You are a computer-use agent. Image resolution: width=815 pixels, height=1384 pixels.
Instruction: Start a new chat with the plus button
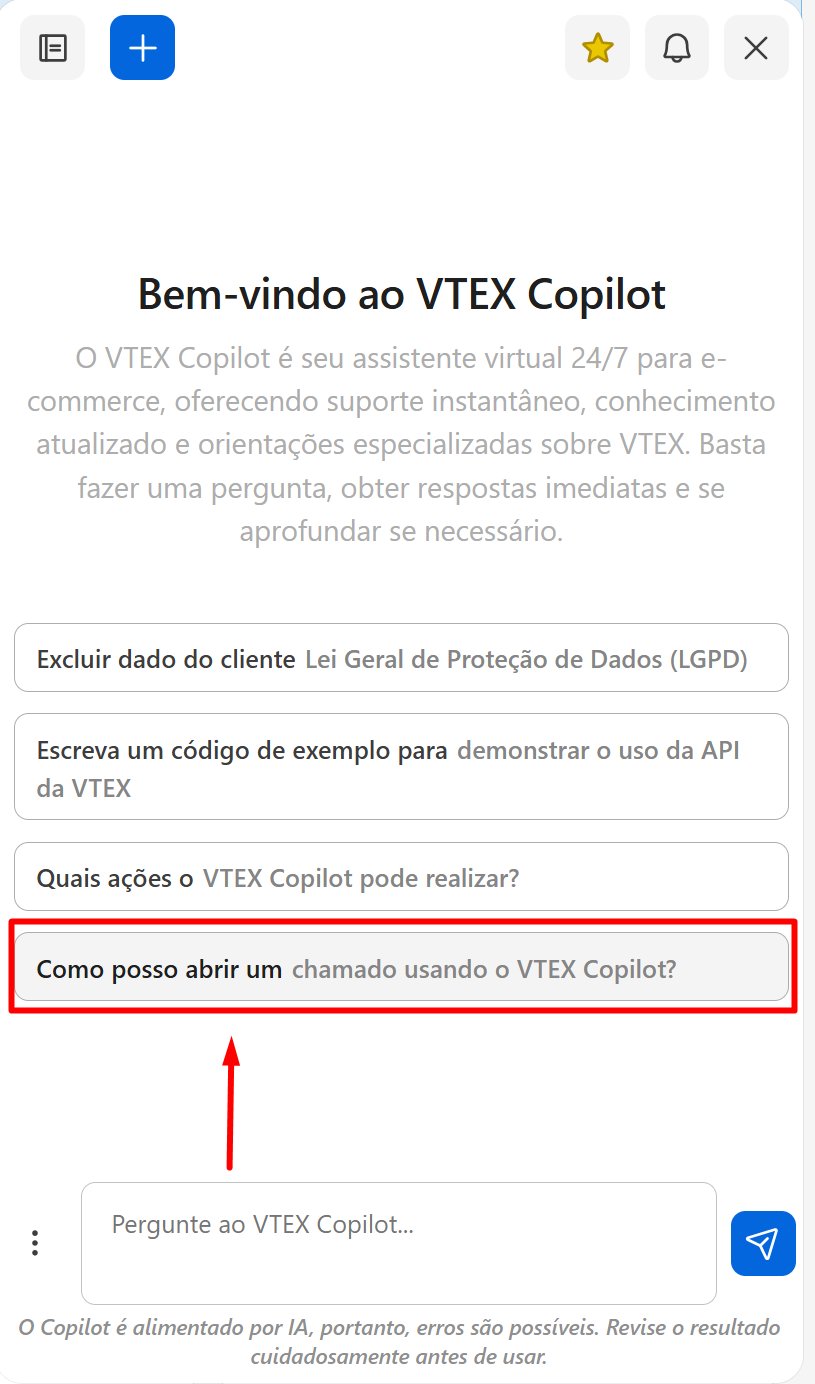142,48
